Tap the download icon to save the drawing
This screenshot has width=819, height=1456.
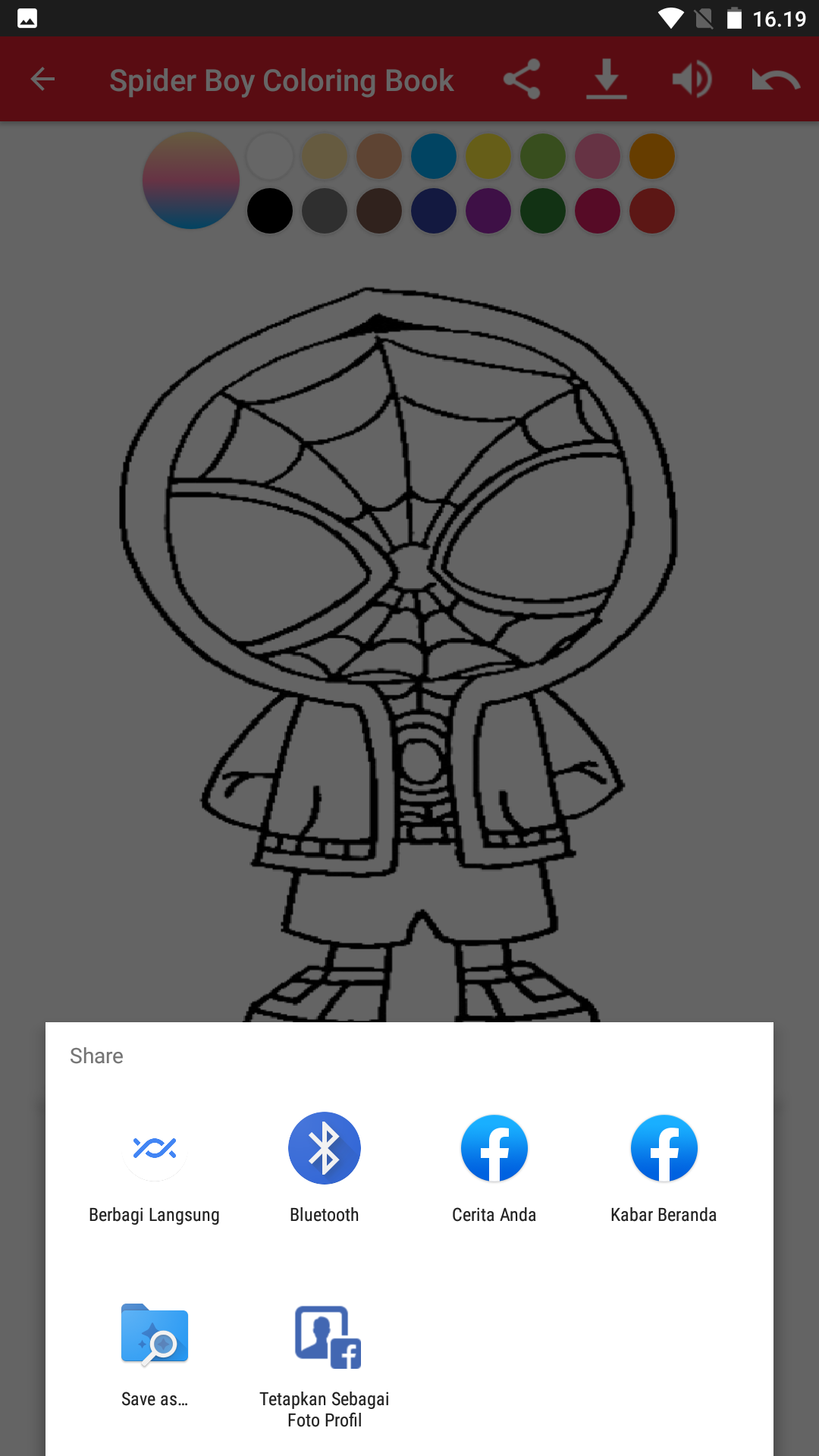coord(606,78)
